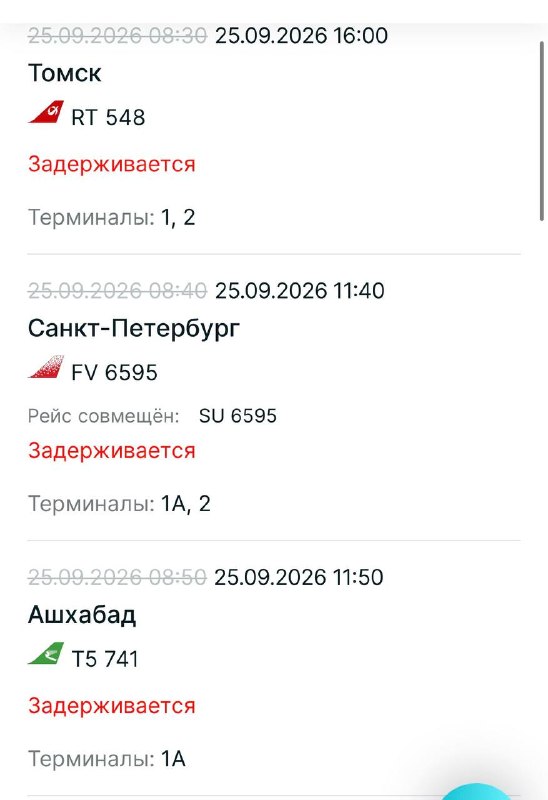Open the Санкт-Петербург flight FV 6595 details
The width and height of the screenshot is (548, 800).
coord(274,397)
